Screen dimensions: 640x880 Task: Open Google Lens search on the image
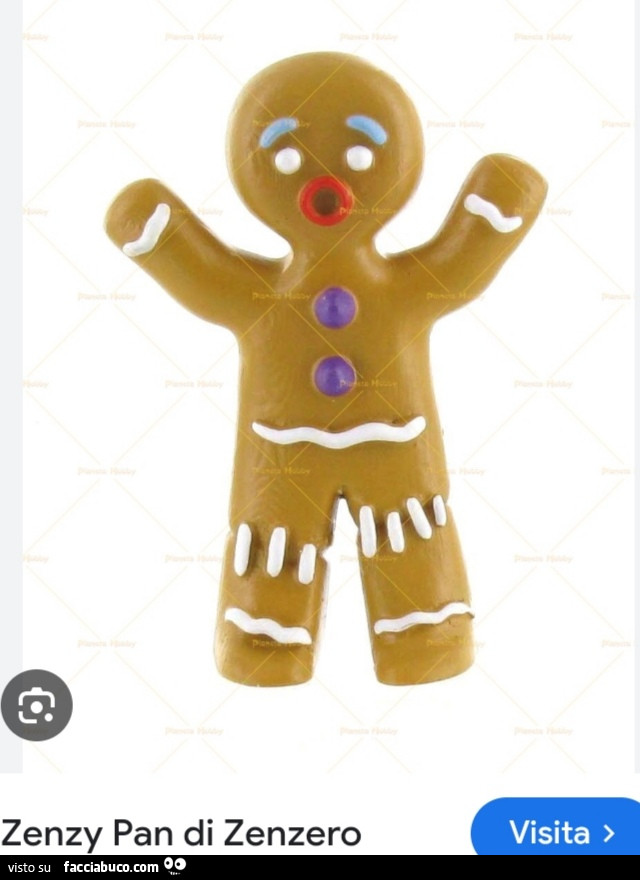37,706
